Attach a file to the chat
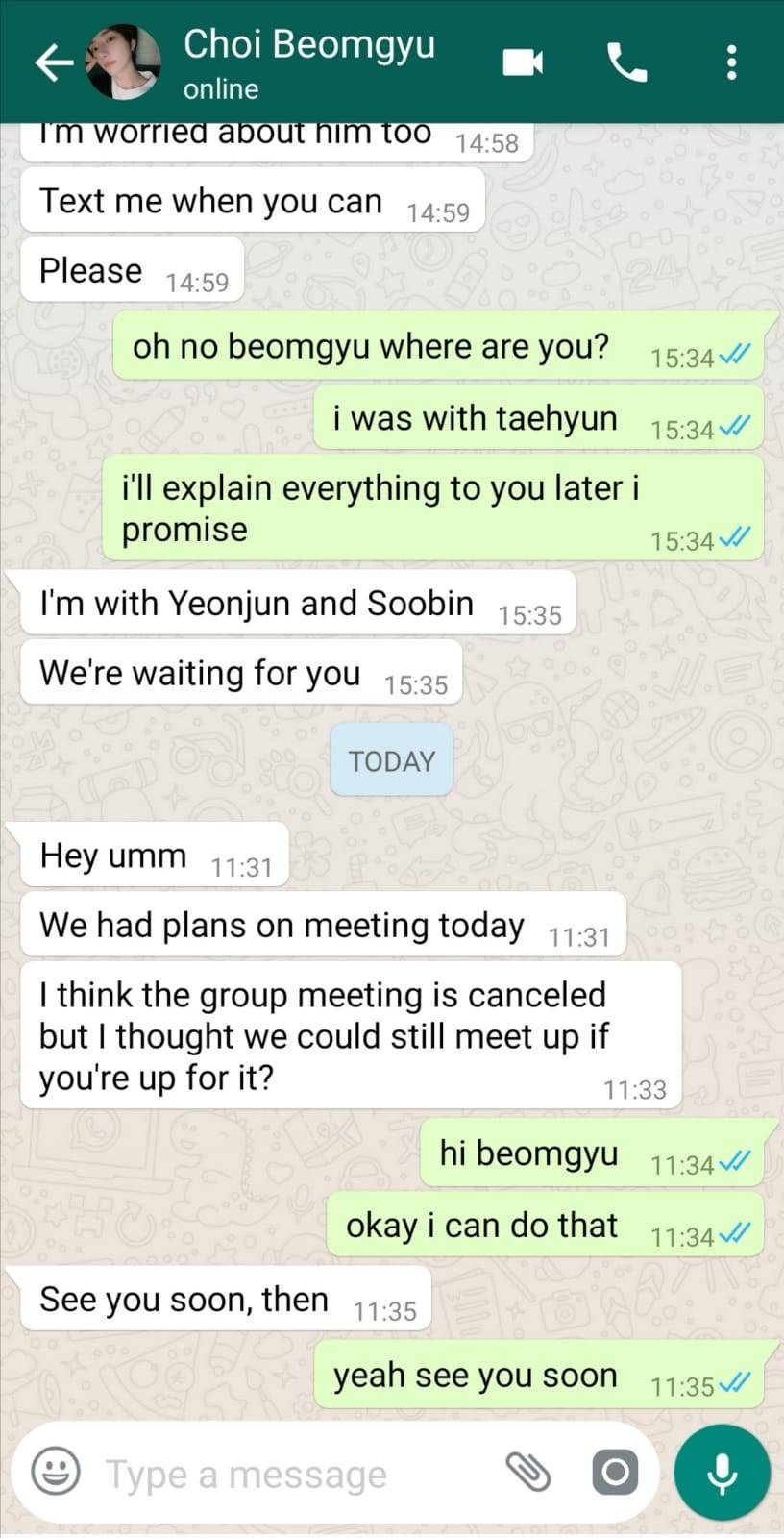 pos(528,1472)
